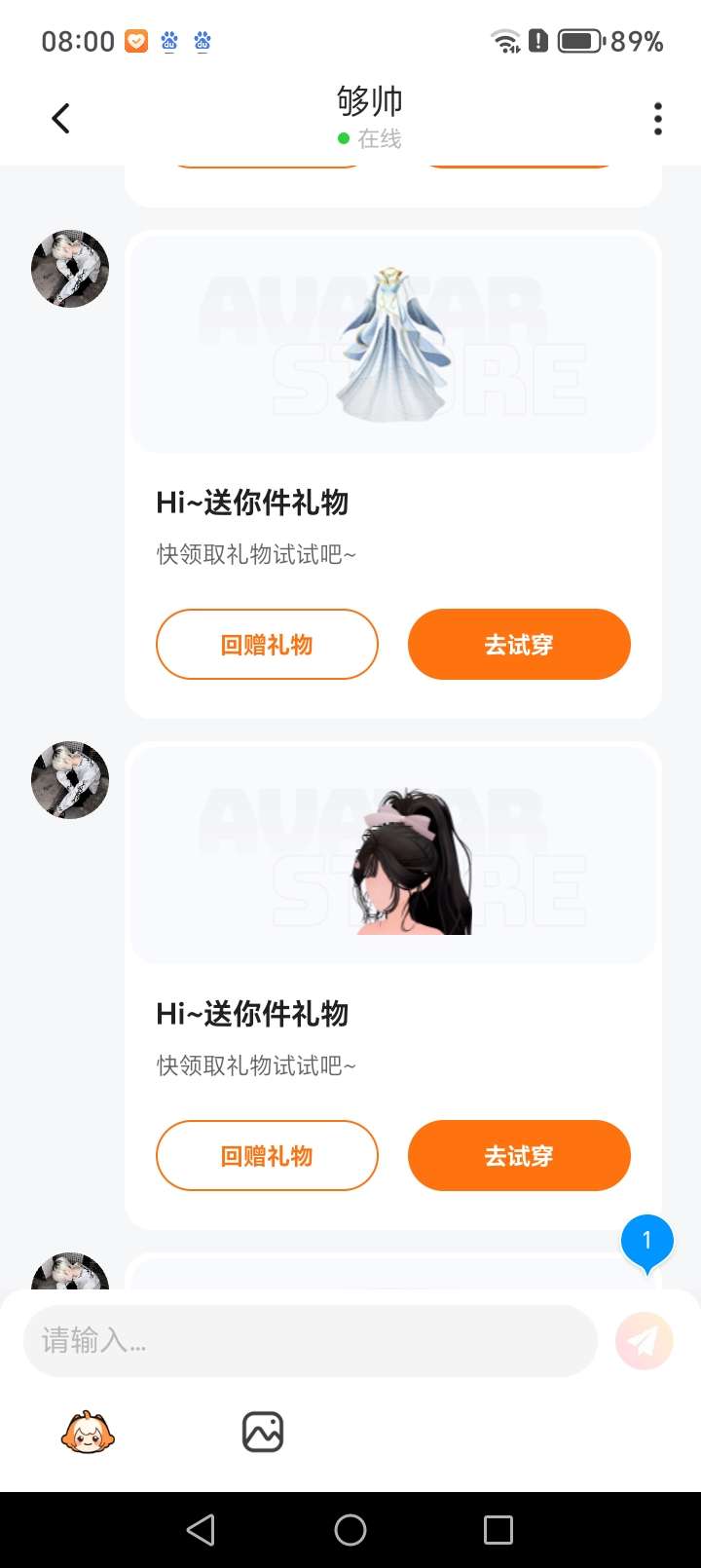
Task: Go to the system home screen
Action: pos(350,1530)
